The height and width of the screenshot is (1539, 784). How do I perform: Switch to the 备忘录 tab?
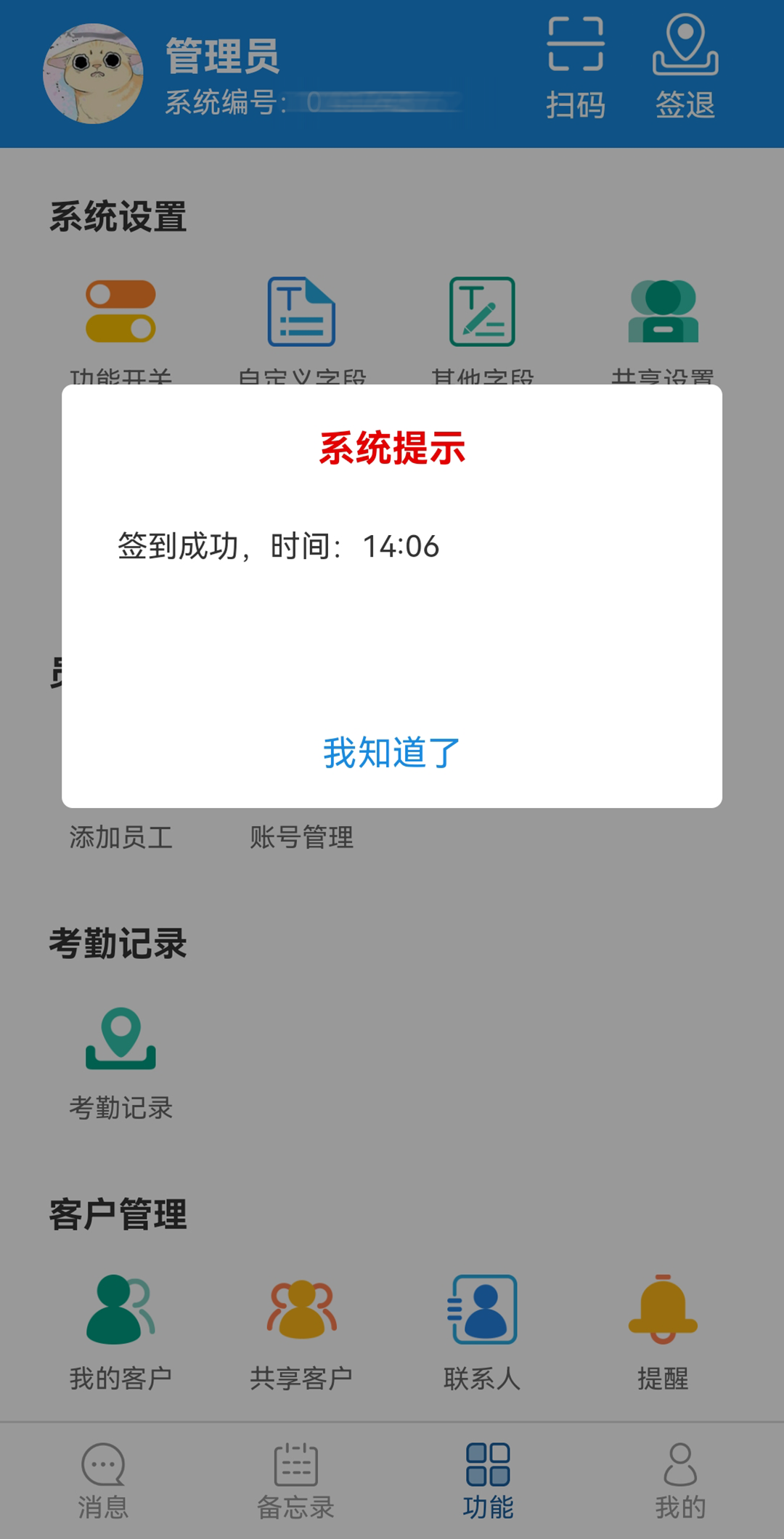[x=295, y=1481]
